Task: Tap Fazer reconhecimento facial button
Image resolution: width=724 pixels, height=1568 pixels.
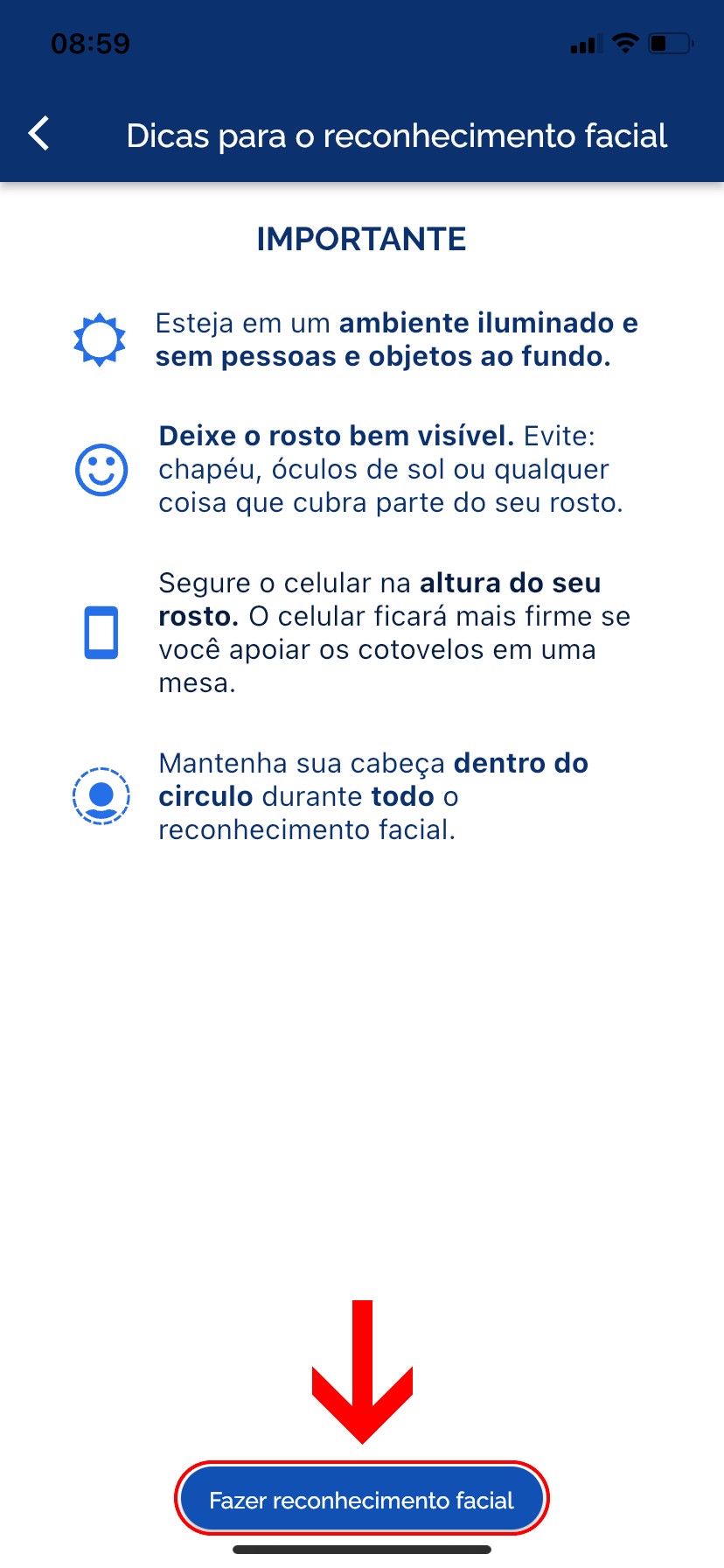Action: point(362,1500)
